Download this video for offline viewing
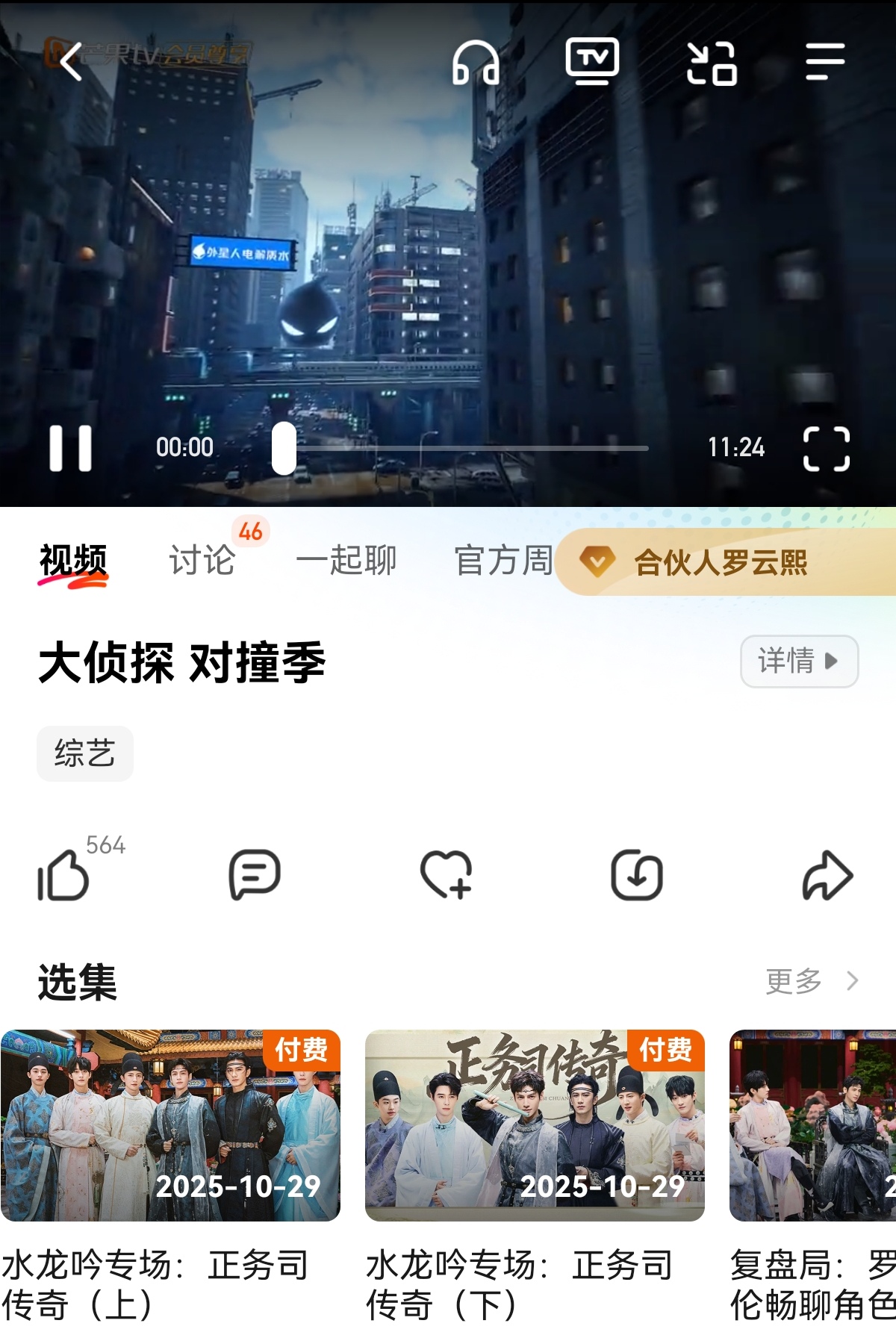 pyautogui.click(x=636, y=875)
